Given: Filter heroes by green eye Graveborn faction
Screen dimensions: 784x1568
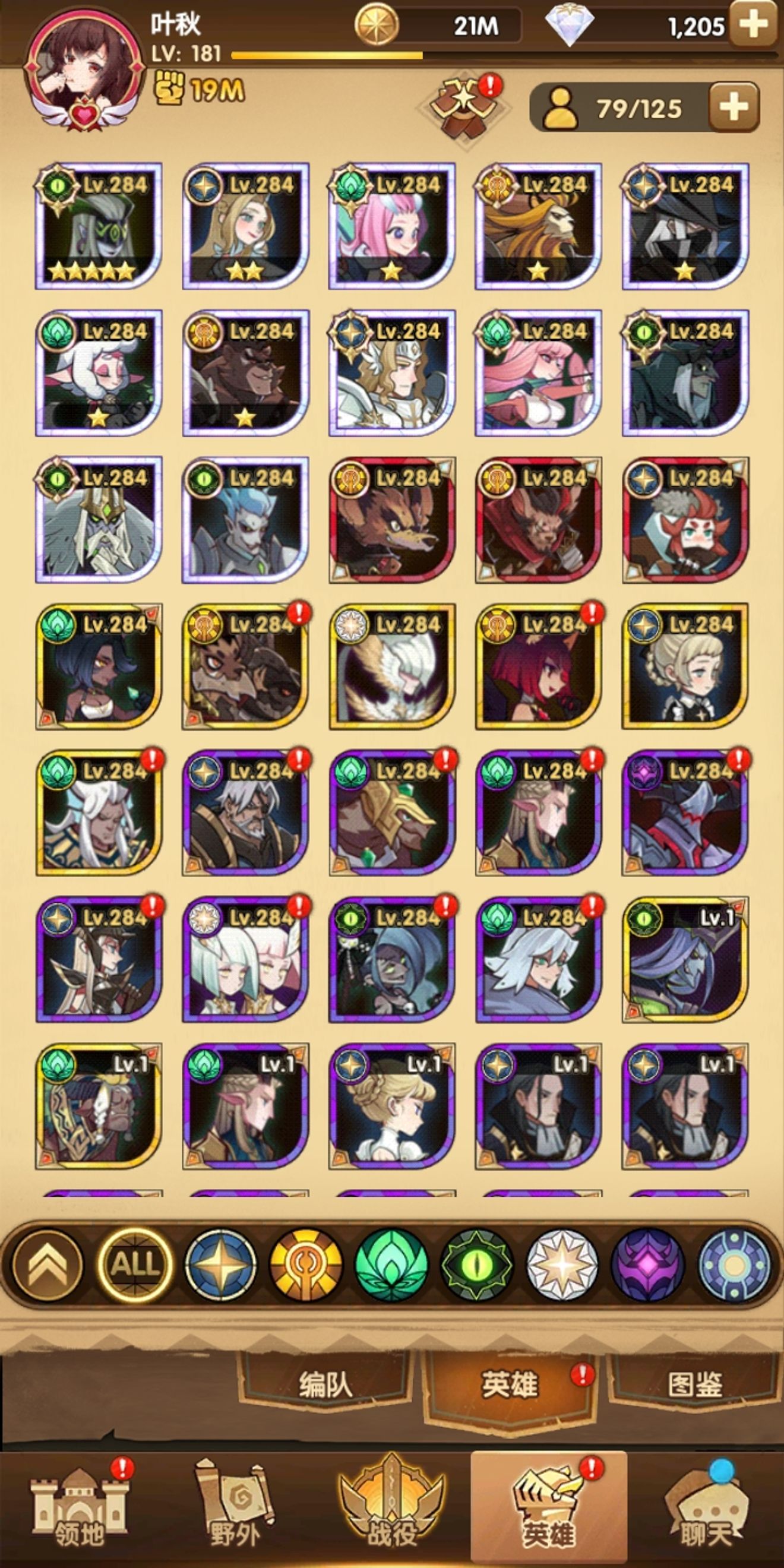Looking at the screenshot, I should (476, 1265).
